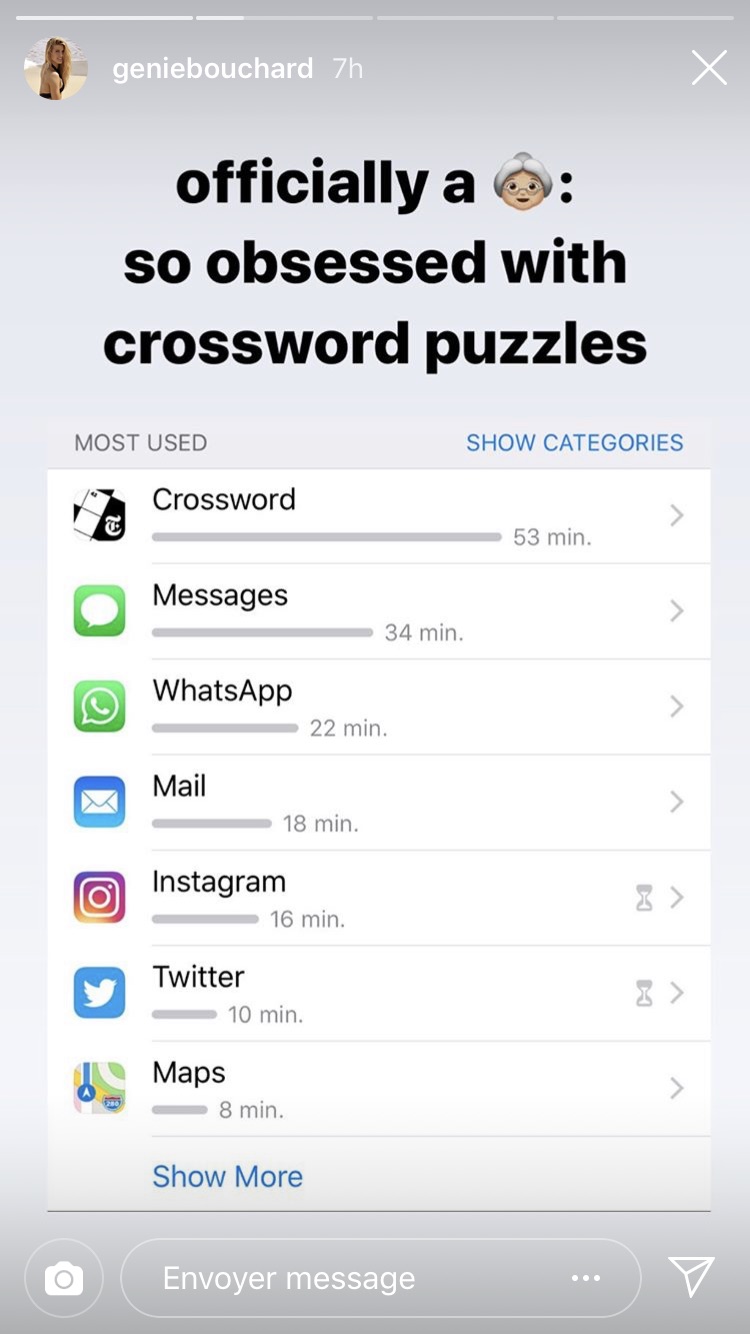Focus the Envoyer message field
Viewport: 750px width, 1334px height.
[340, 1278]
